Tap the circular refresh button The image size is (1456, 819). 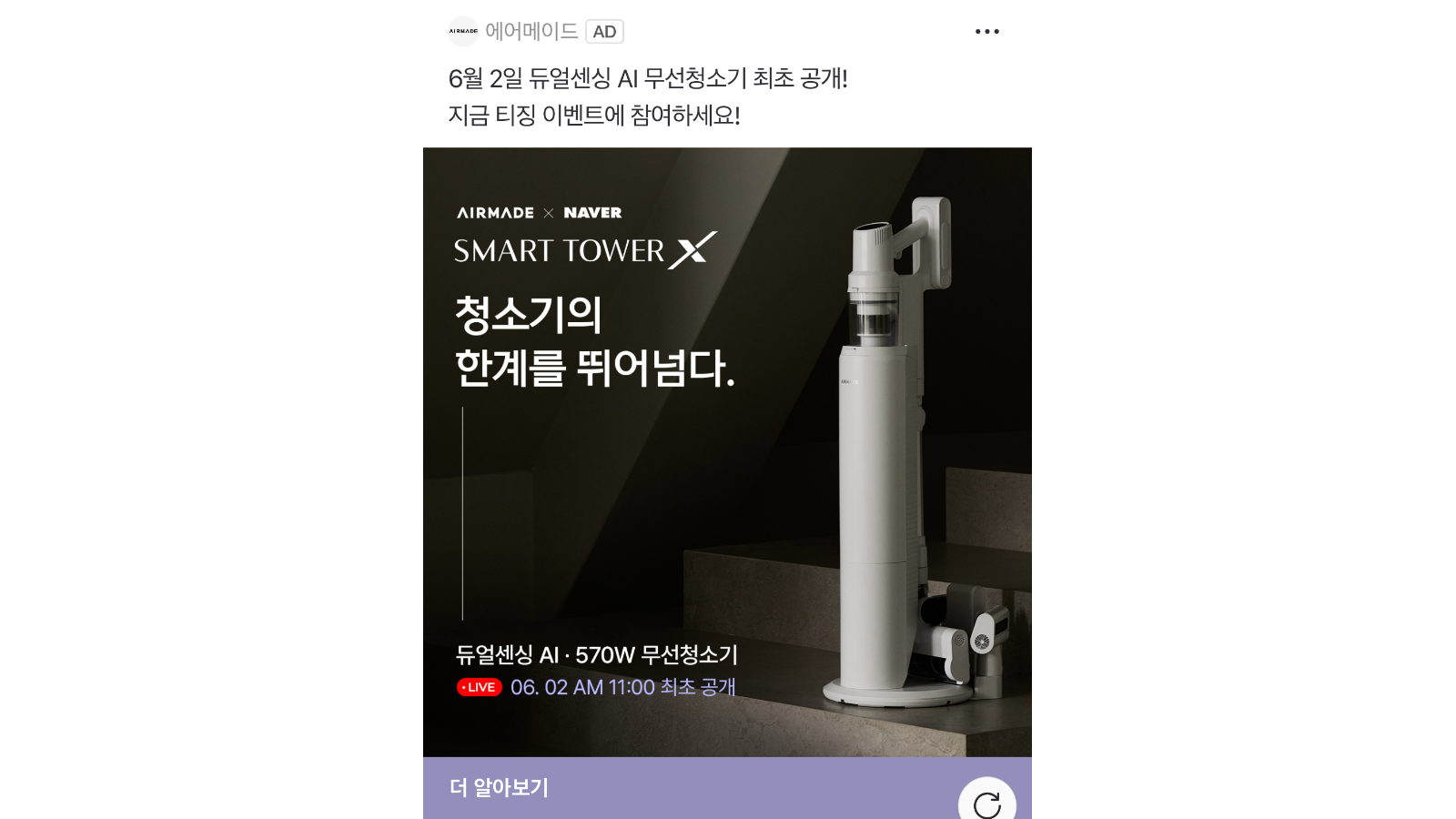pos(986,803)
